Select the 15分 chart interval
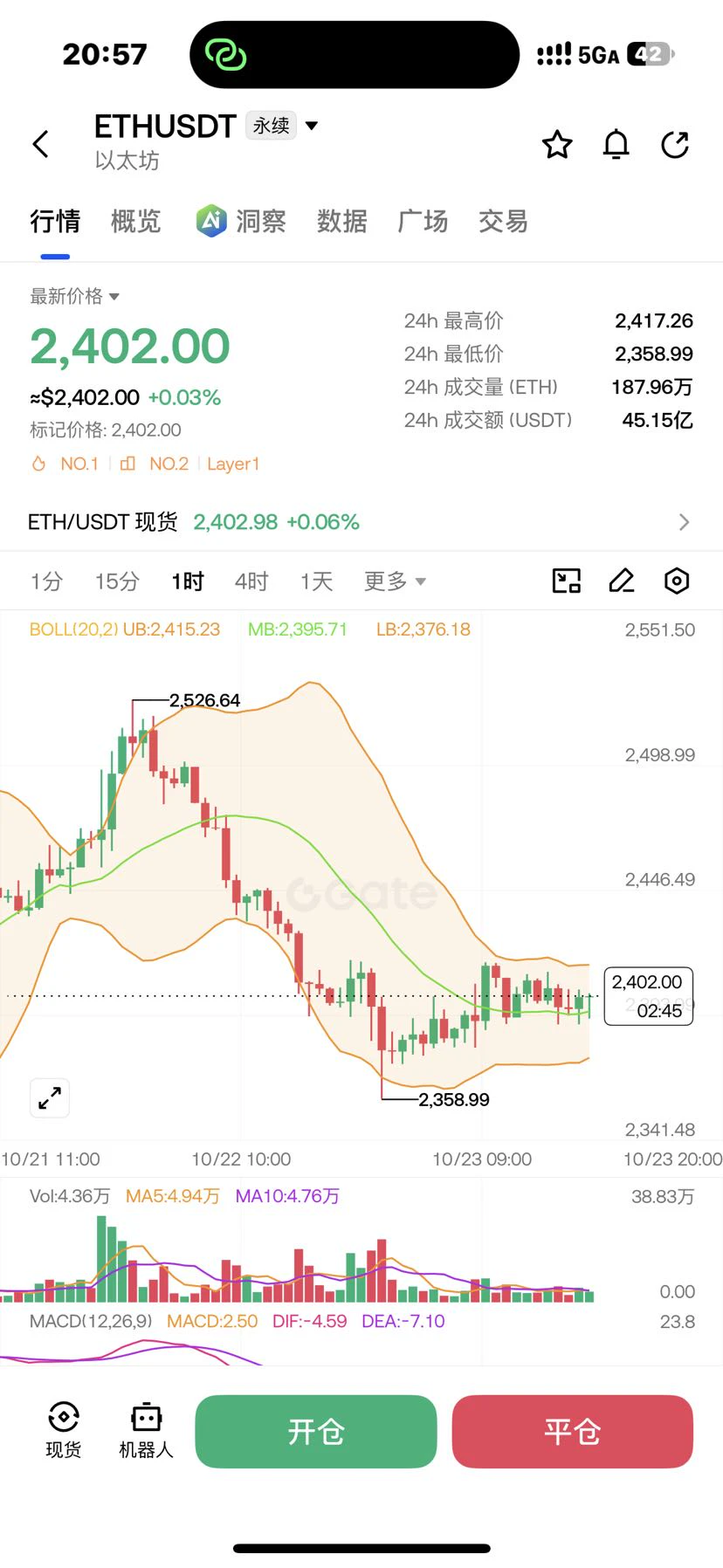Image resolution: width=723 pixels, height=1568 pixels. (117, 581)
